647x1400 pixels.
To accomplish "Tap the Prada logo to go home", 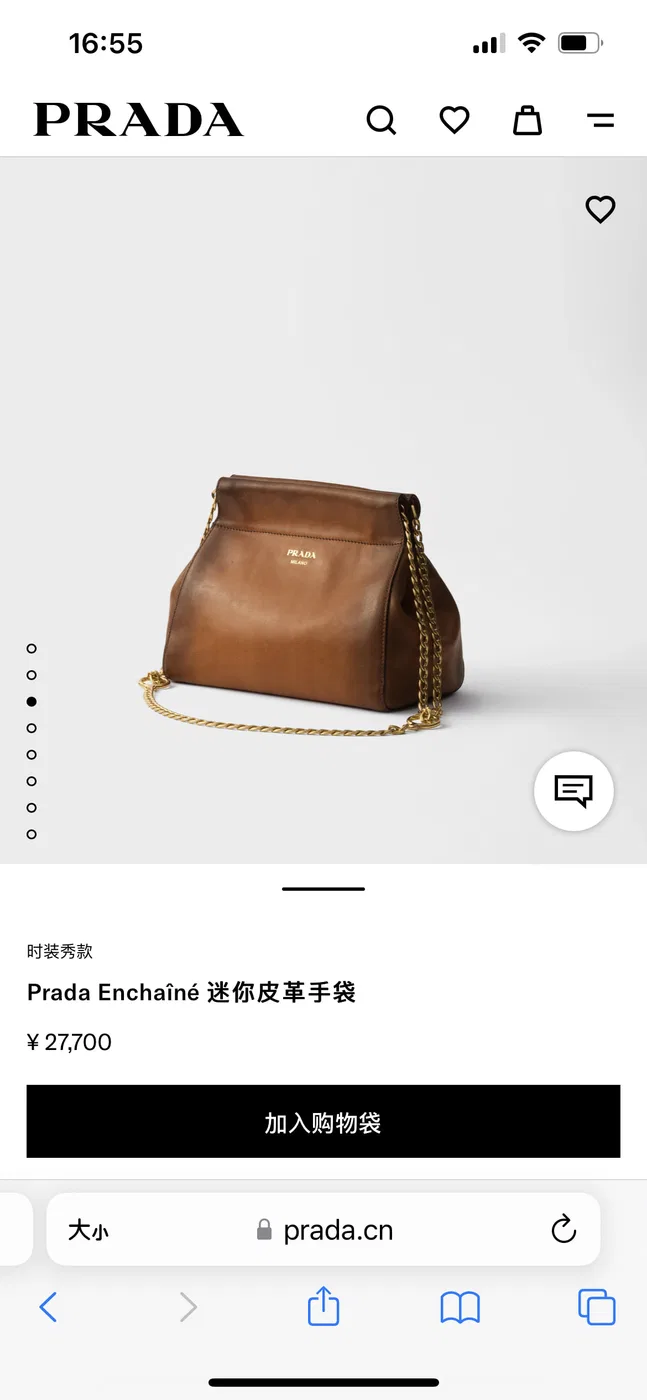I will tap(138, 120).
